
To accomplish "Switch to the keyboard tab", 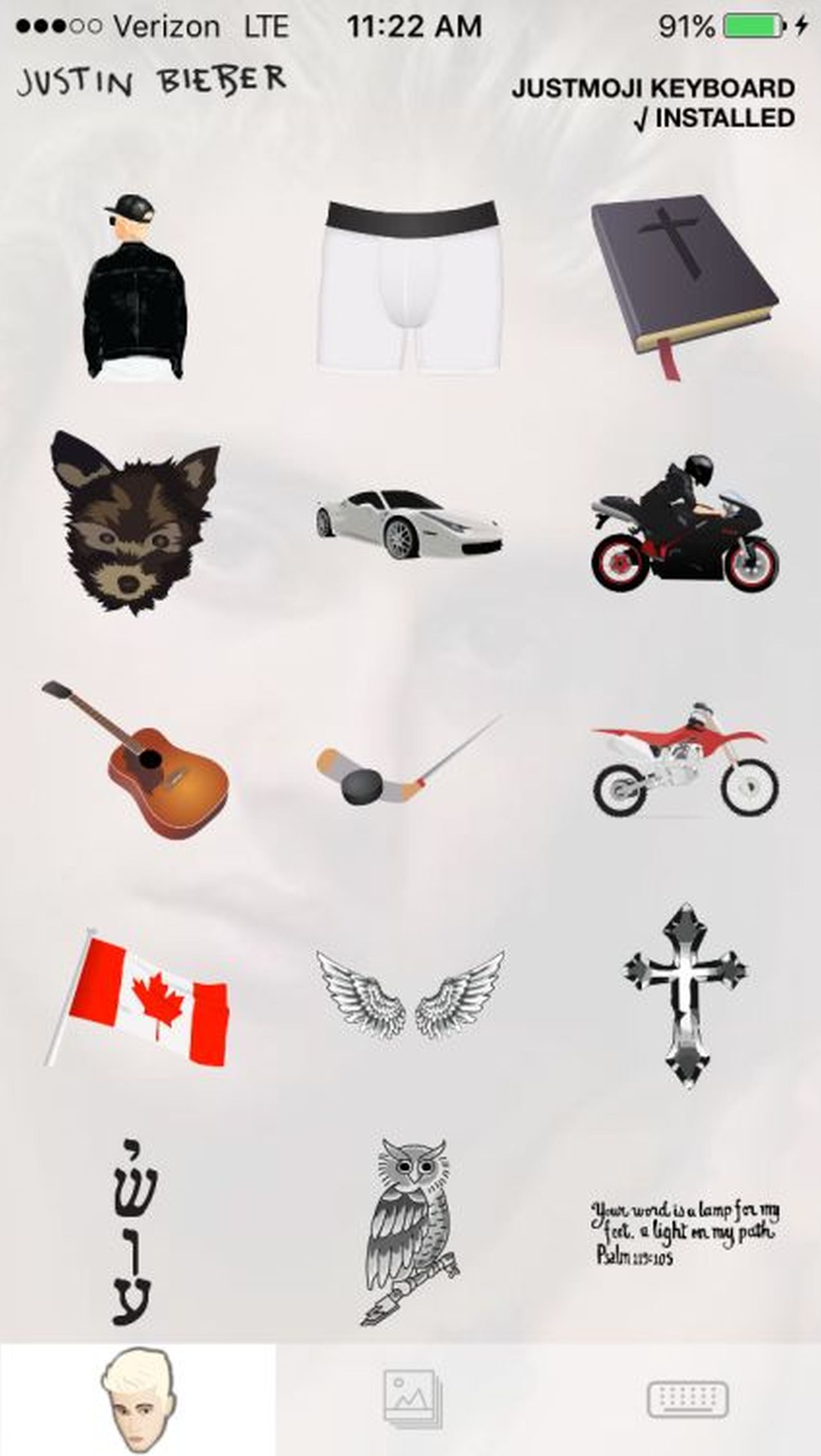I will 687,1399.
